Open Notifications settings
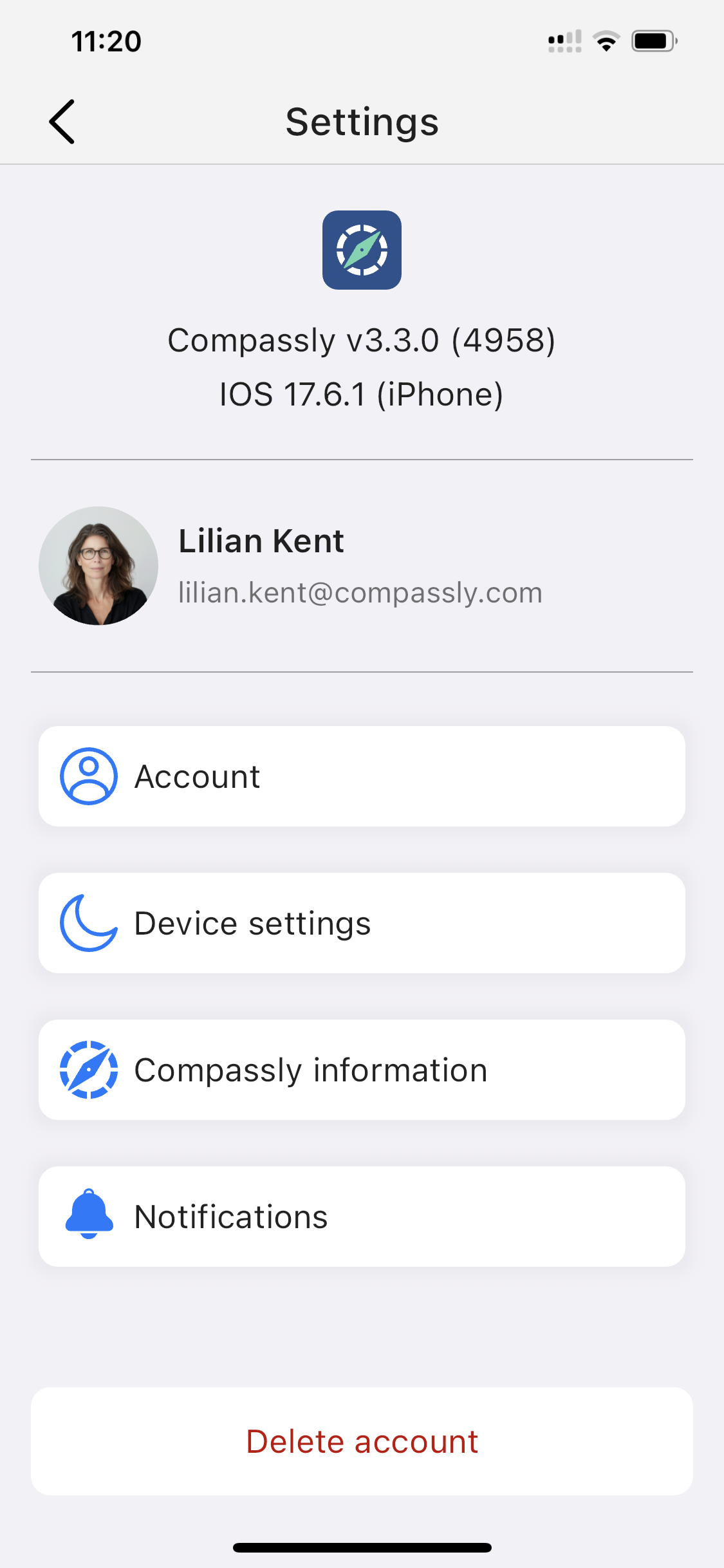The height and width of the screenshot is (1568, 724). pos(362,1217)
